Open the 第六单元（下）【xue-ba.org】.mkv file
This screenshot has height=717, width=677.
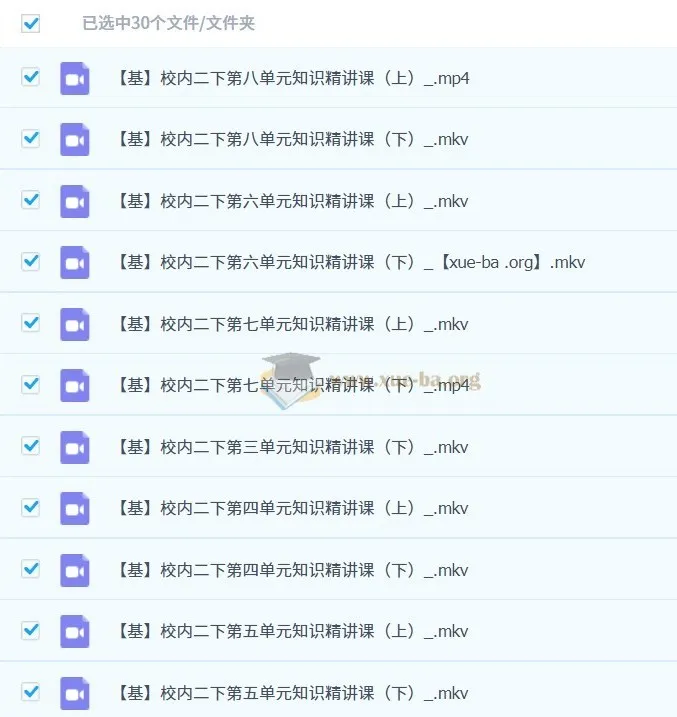pyautogui.click(x=350, y=262)
